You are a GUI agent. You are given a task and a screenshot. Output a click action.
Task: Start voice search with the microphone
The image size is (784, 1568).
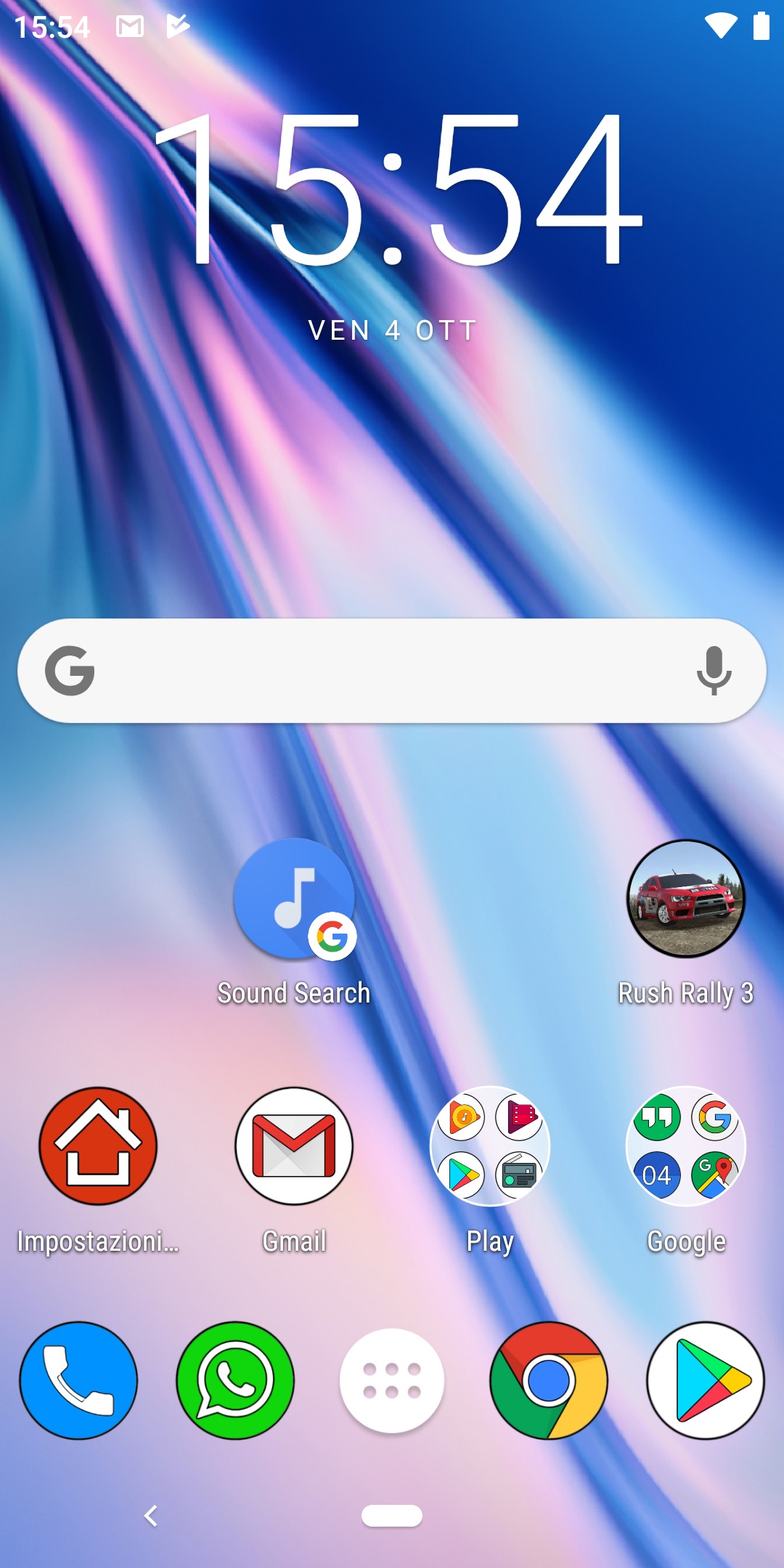[714, 670]
